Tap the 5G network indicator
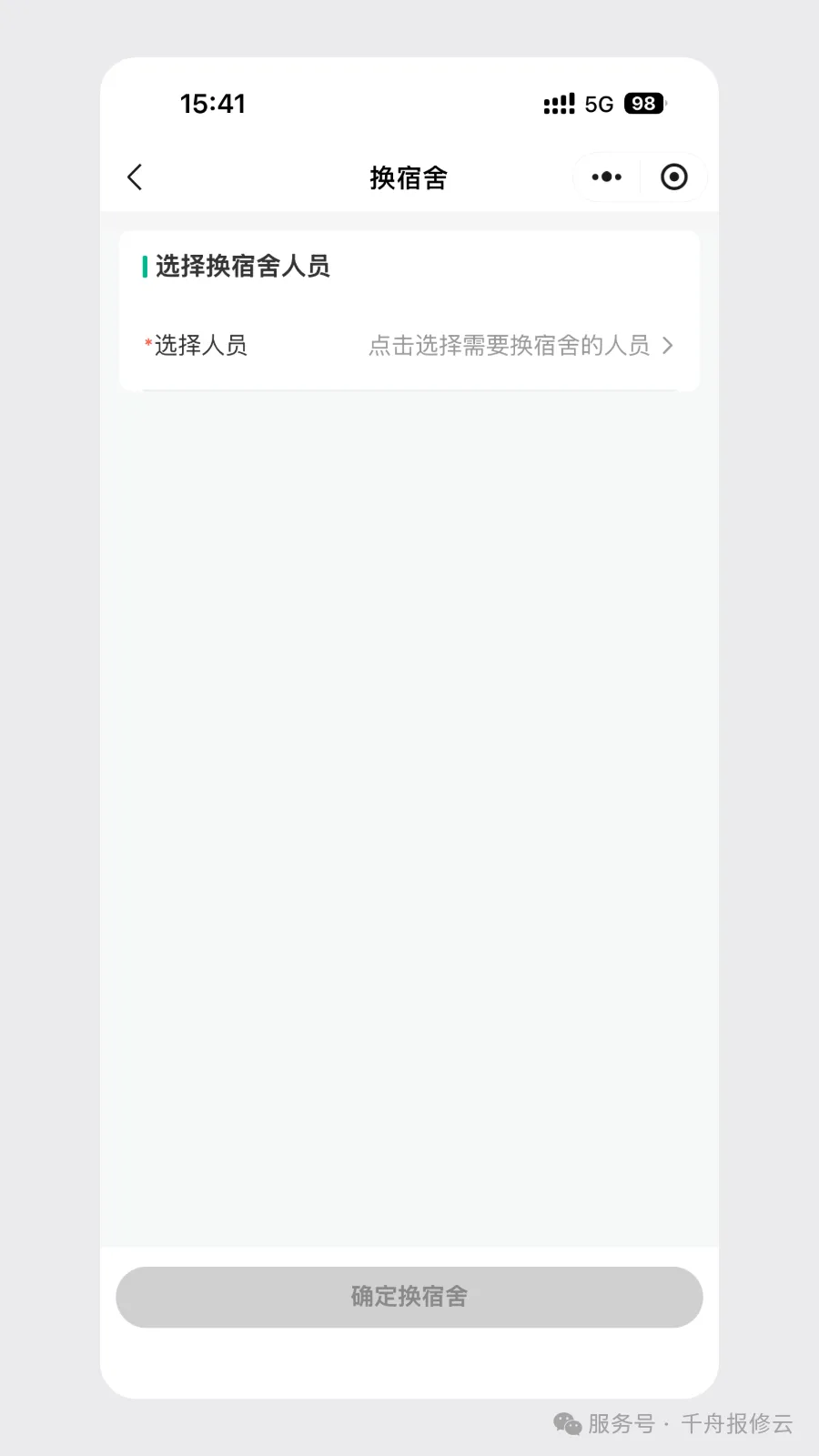The image size is (819, 1456). (x=599, y=103)
